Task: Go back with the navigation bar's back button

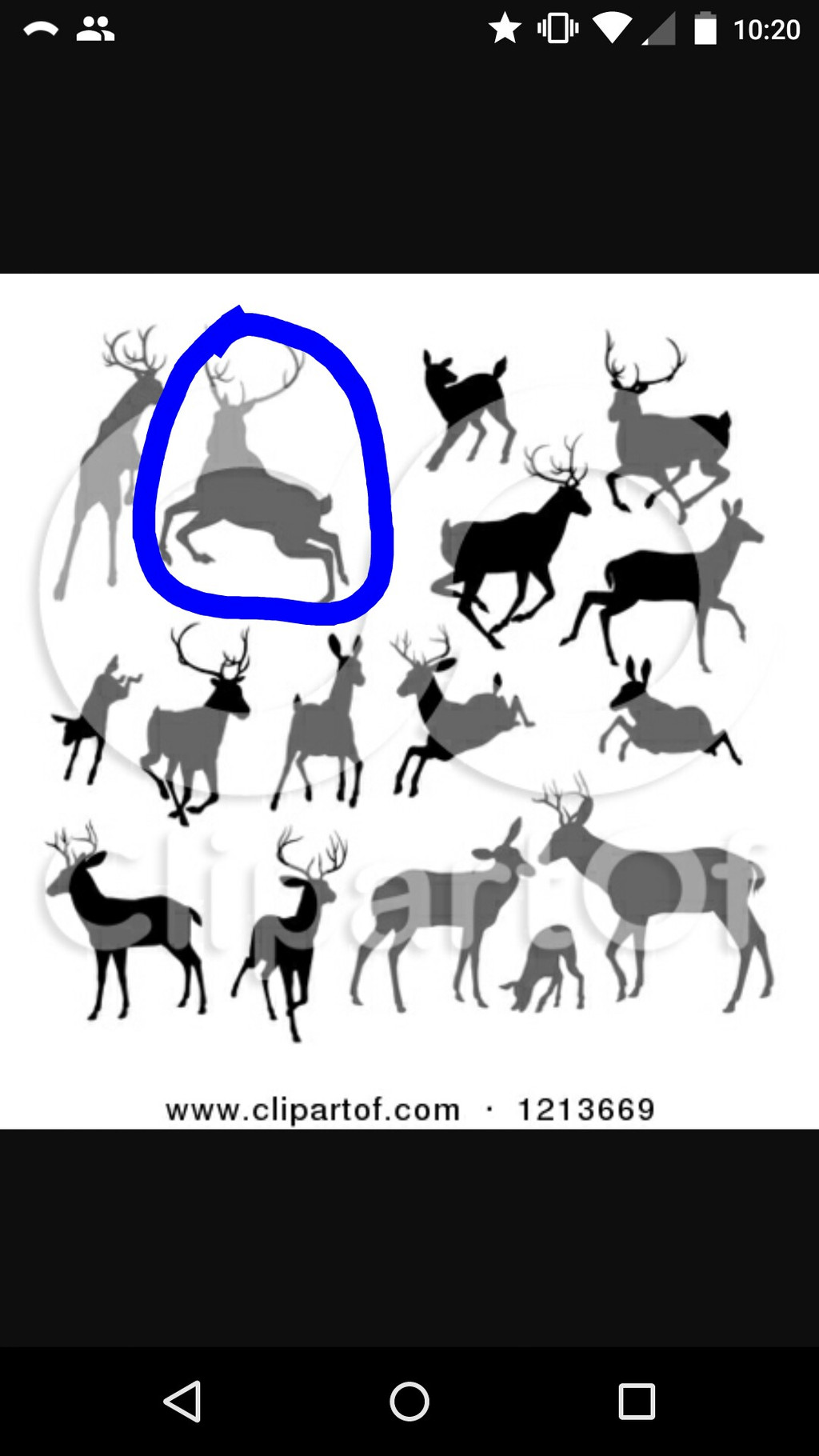Action: (x=182, y=1401)
